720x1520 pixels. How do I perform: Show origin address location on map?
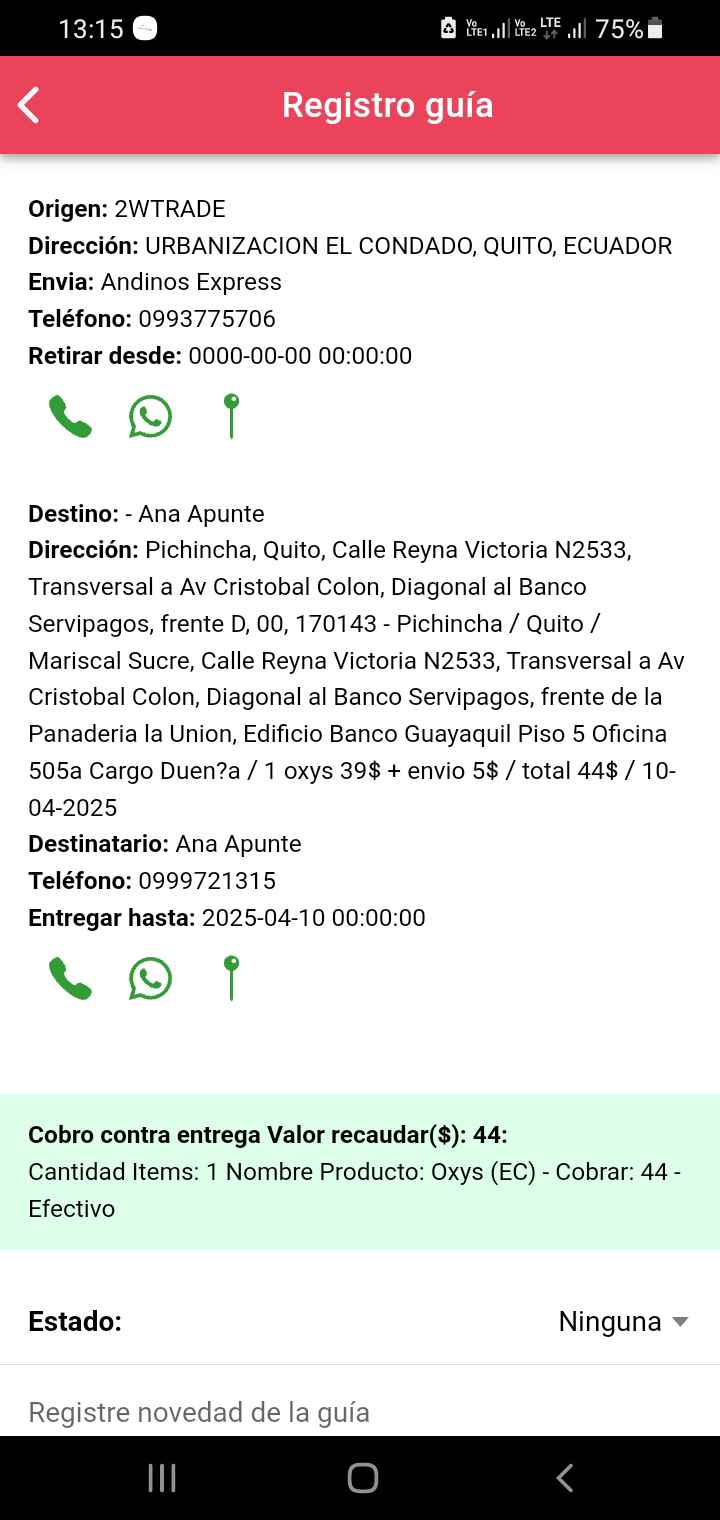(231, 416)
